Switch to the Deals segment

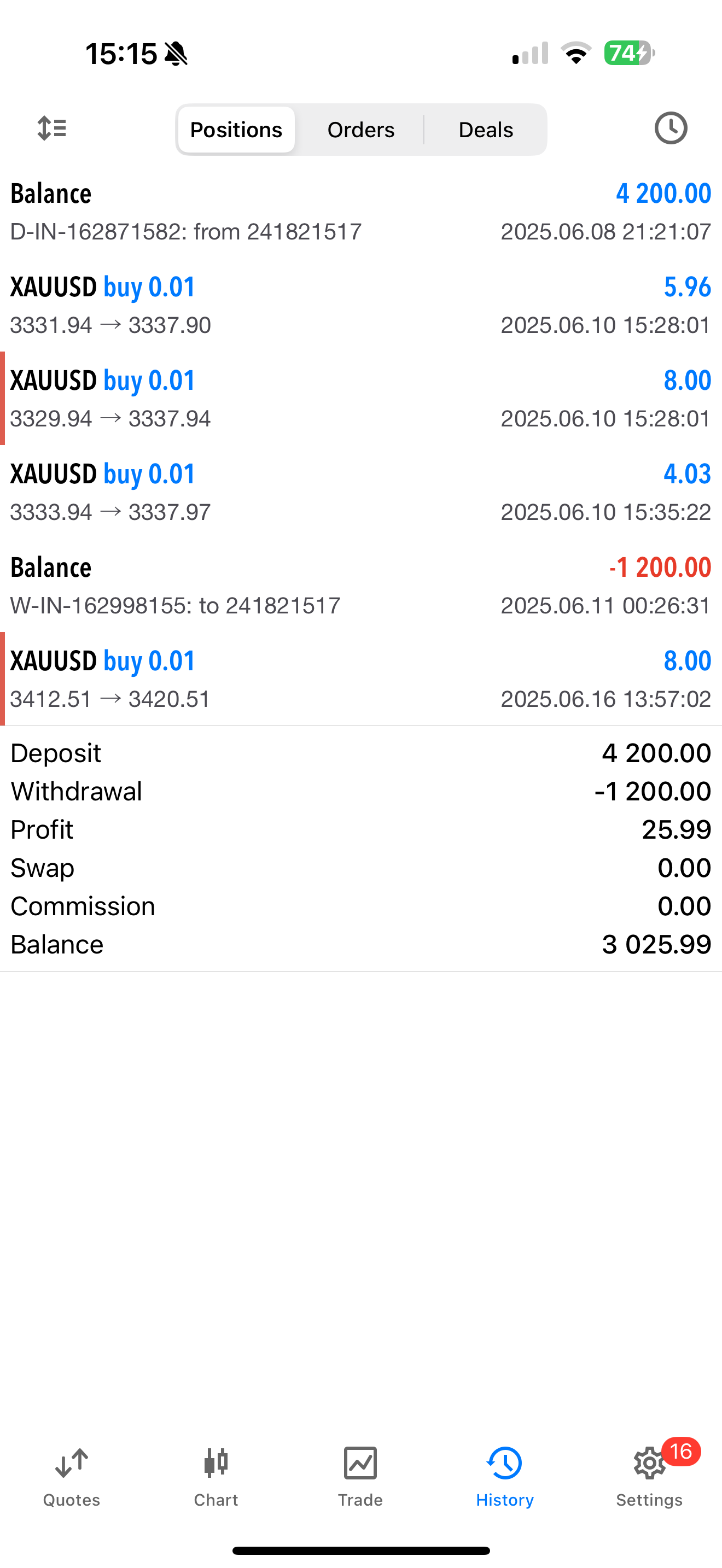pyautogui.click(x=485, y=130)
